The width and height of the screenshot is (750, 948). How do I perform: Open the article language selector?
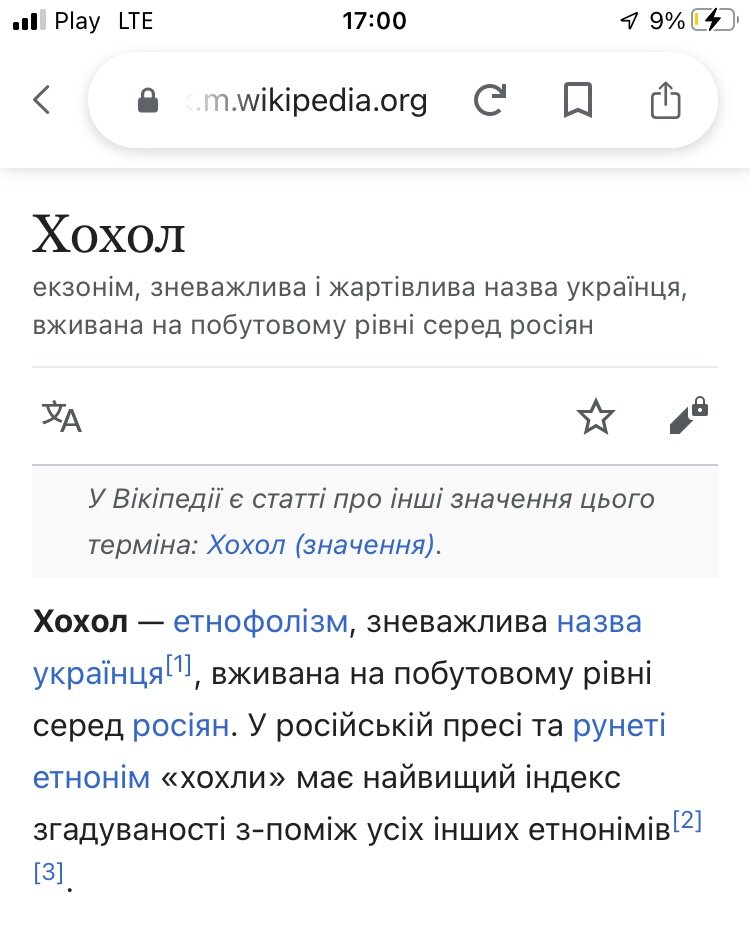(61, 416)
